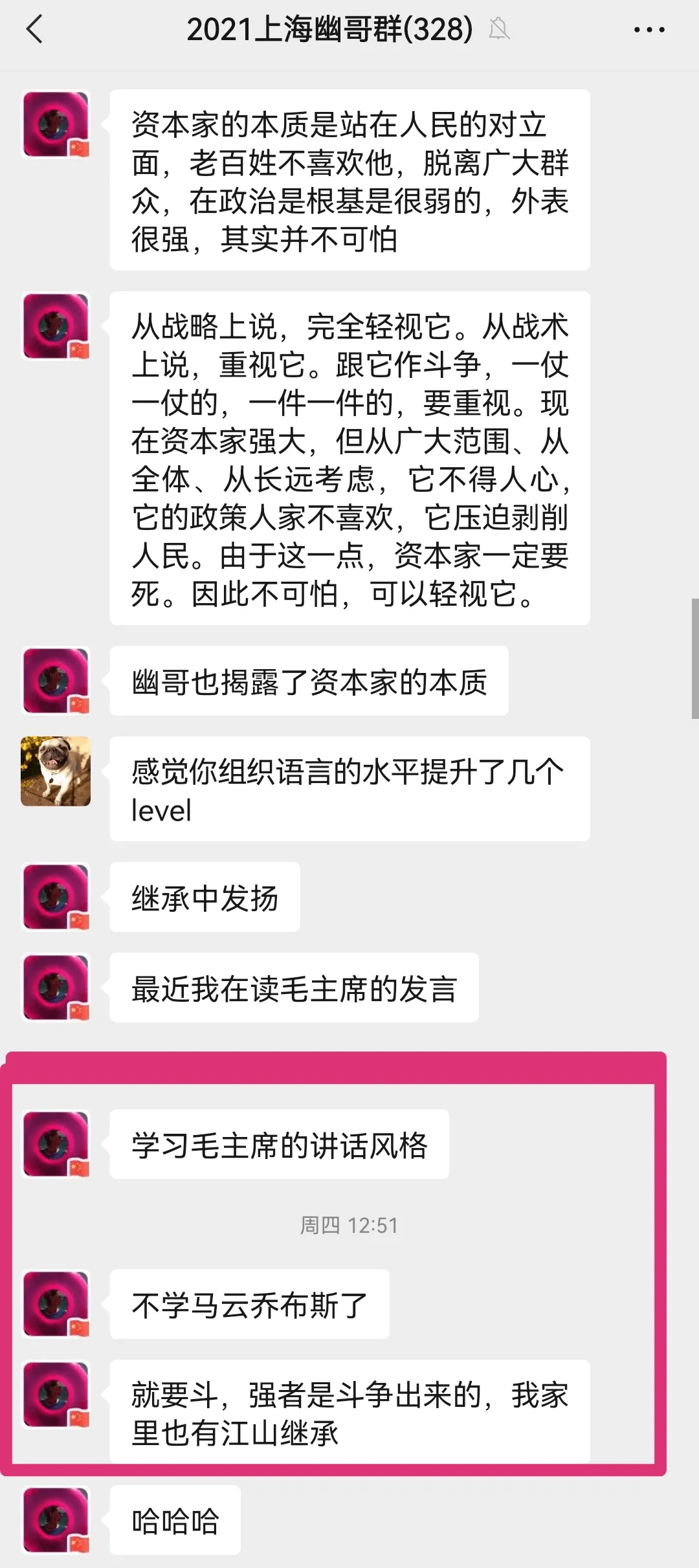View profile of sender of "哈哈哈"
This screenshot has height=1568, width=699.
point(56,1519)
